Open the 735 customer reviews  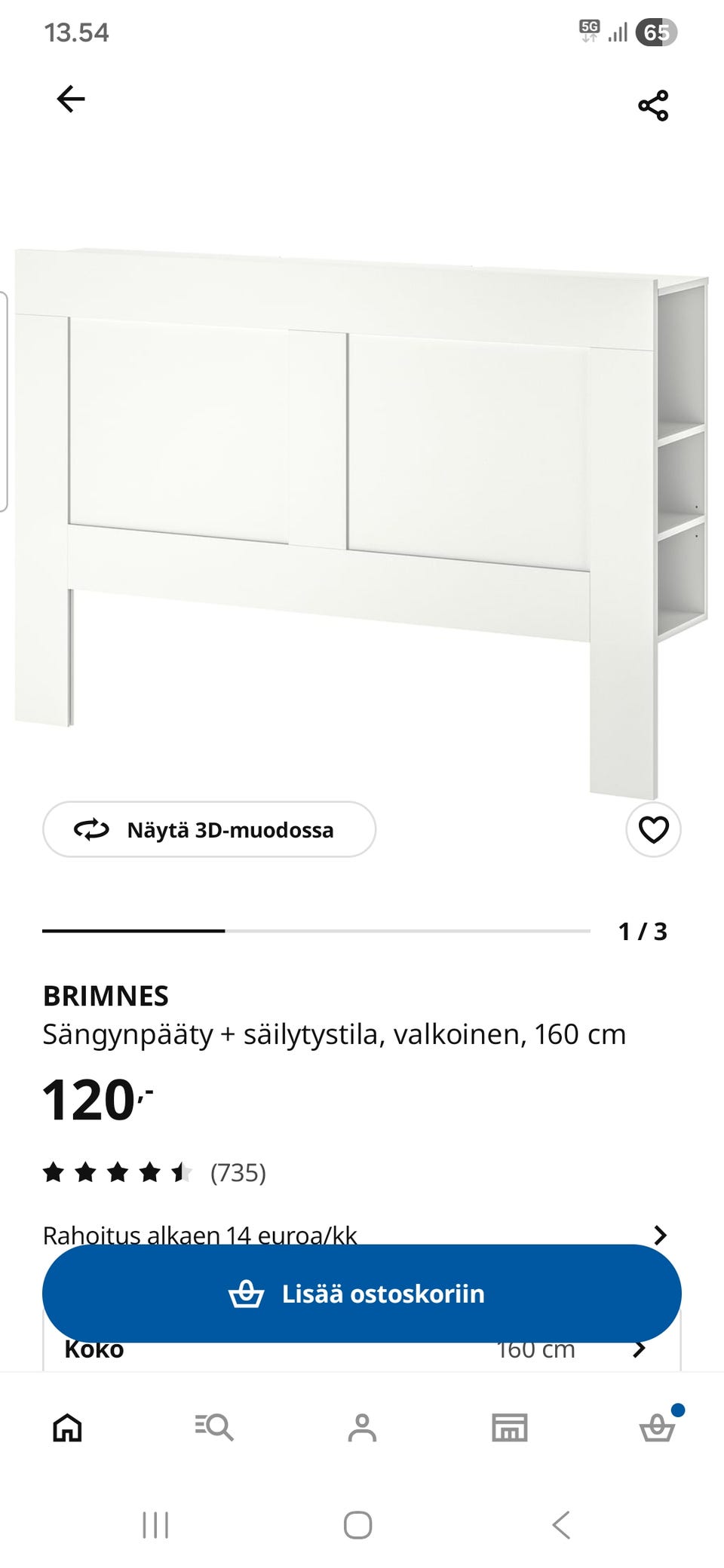click(239, 1172)
